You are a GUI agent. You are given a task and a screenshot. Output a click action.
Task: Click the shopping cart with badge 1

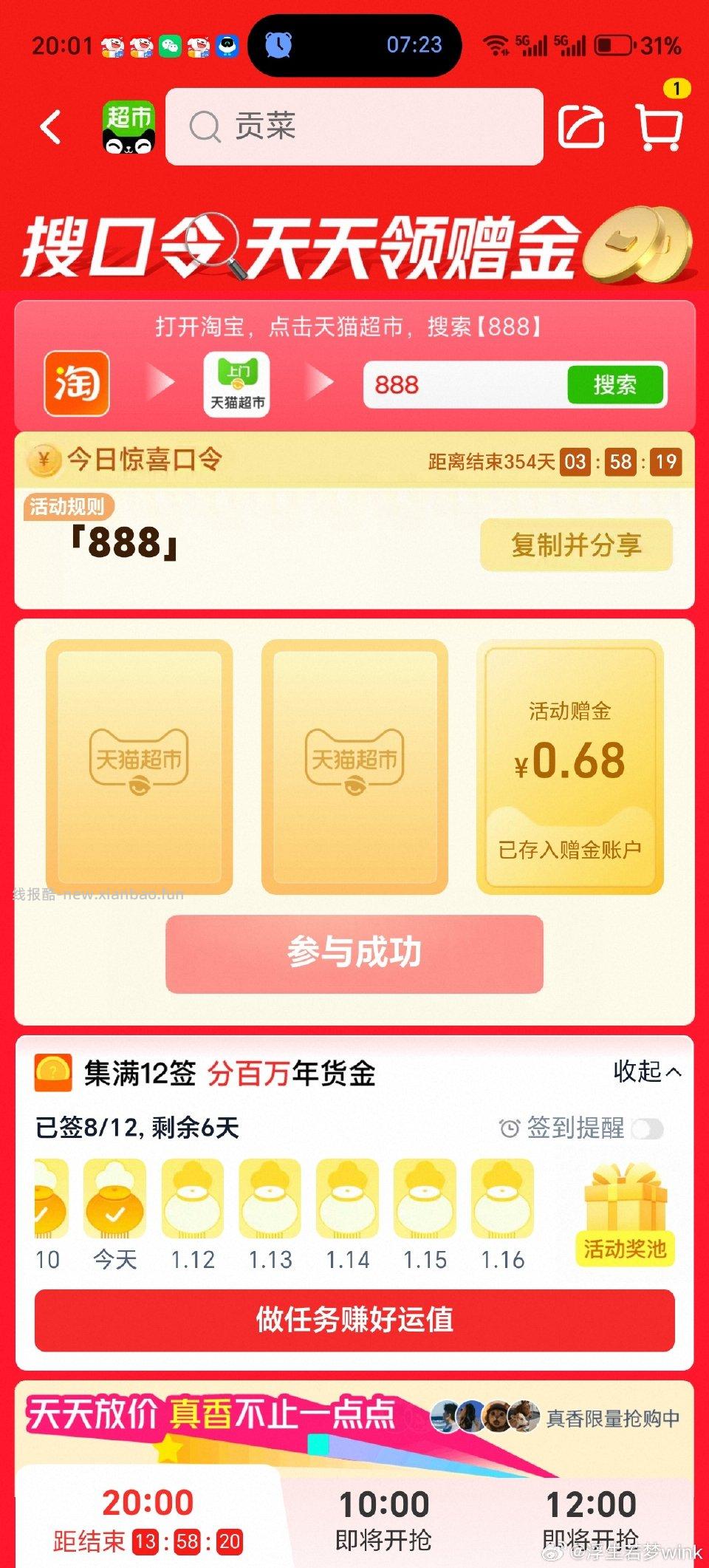(660, 127)
